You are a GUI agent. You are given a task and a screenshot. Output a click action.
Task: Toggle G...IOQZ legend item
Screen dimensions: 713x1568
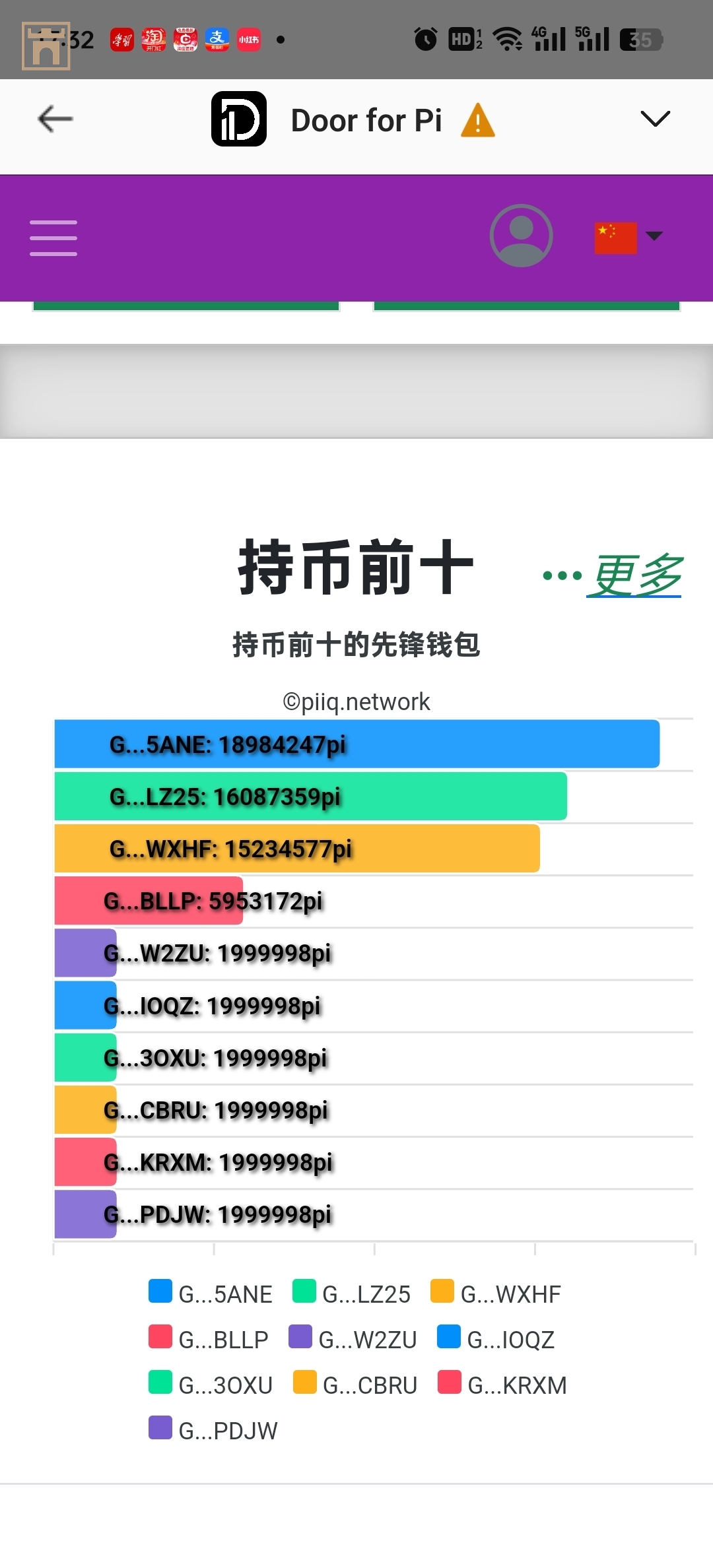(496, 1339)
